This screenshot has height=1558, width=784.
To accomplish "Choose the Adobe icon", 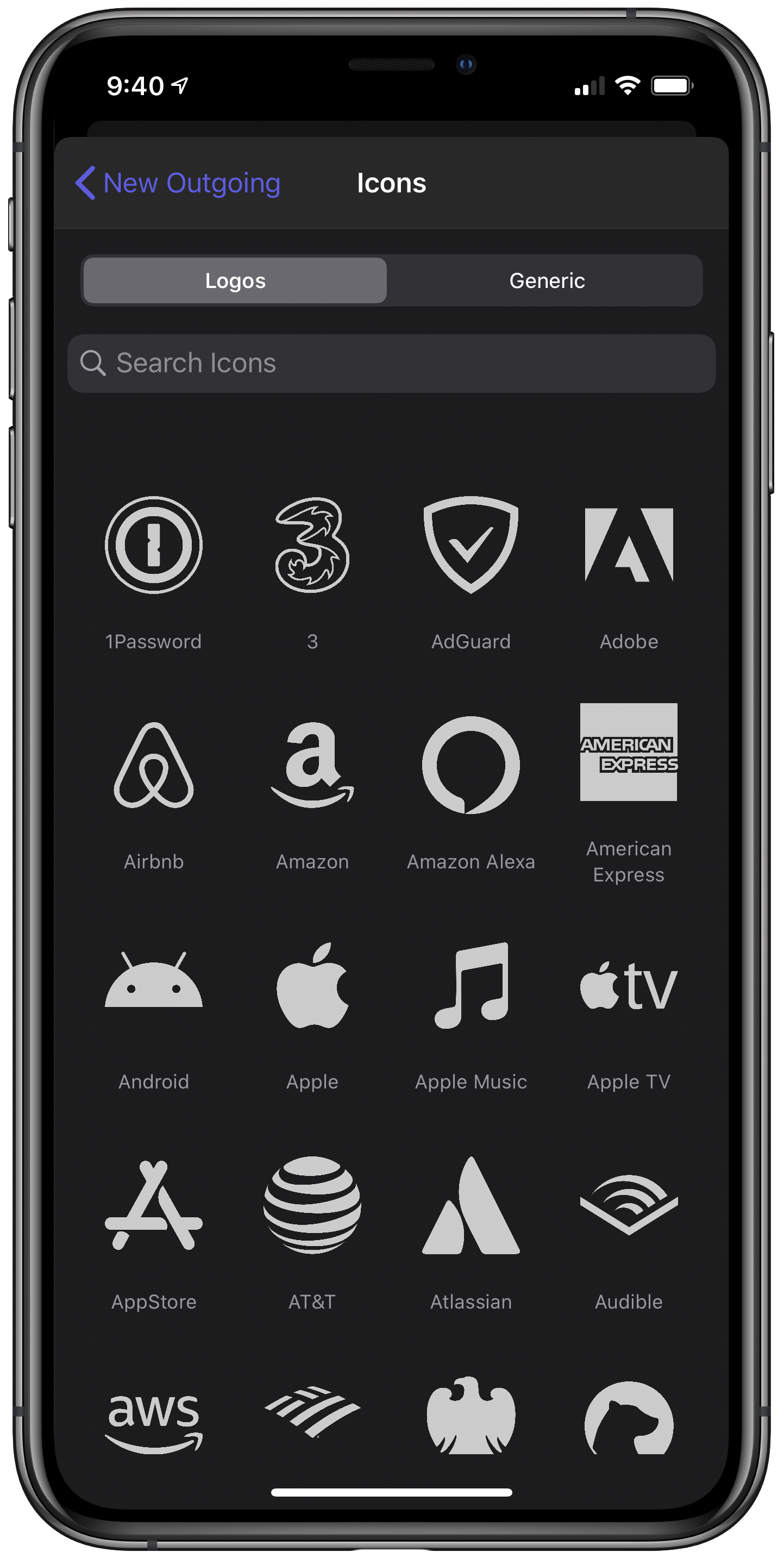I will (629, 545).
